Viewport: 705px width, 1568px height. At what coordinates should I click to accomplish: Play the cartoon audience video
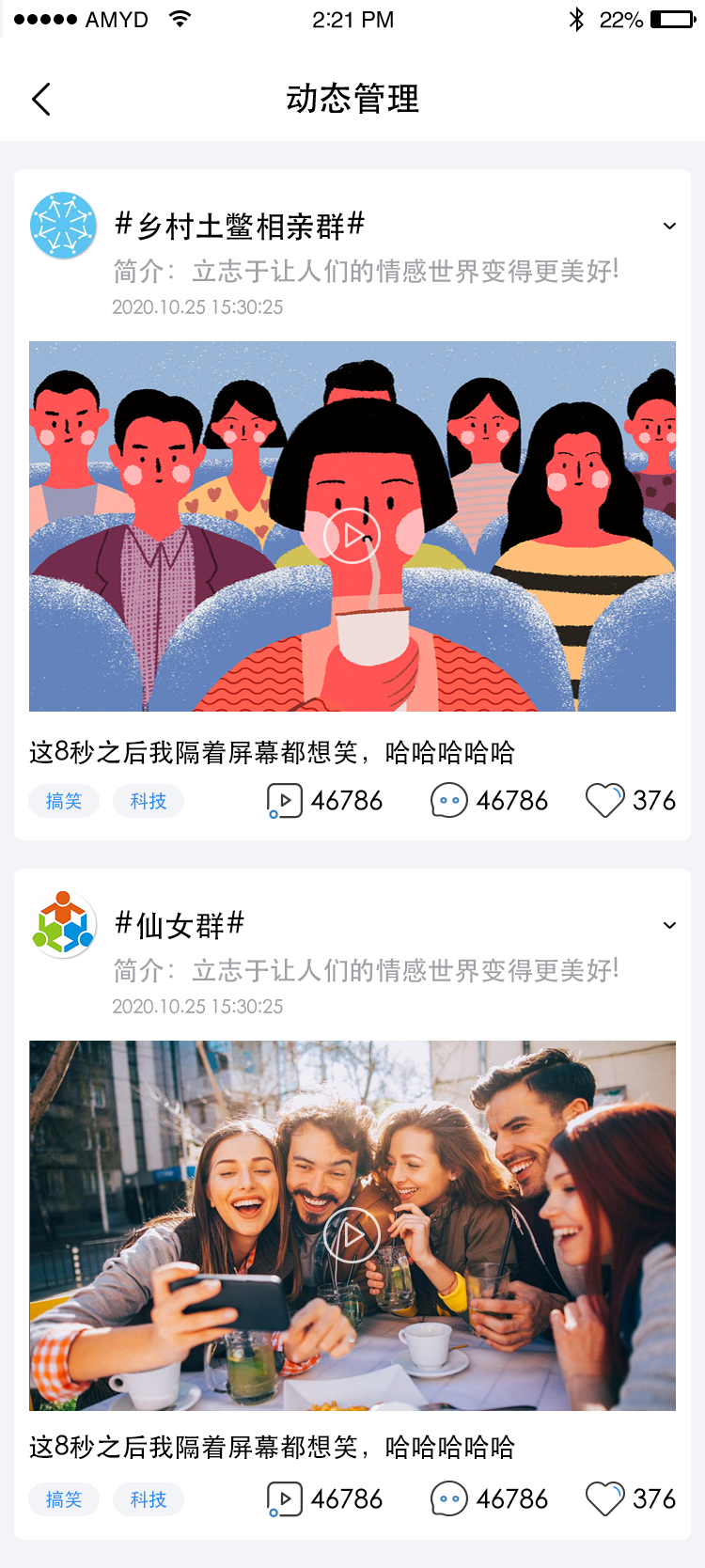tap(352, 536)
